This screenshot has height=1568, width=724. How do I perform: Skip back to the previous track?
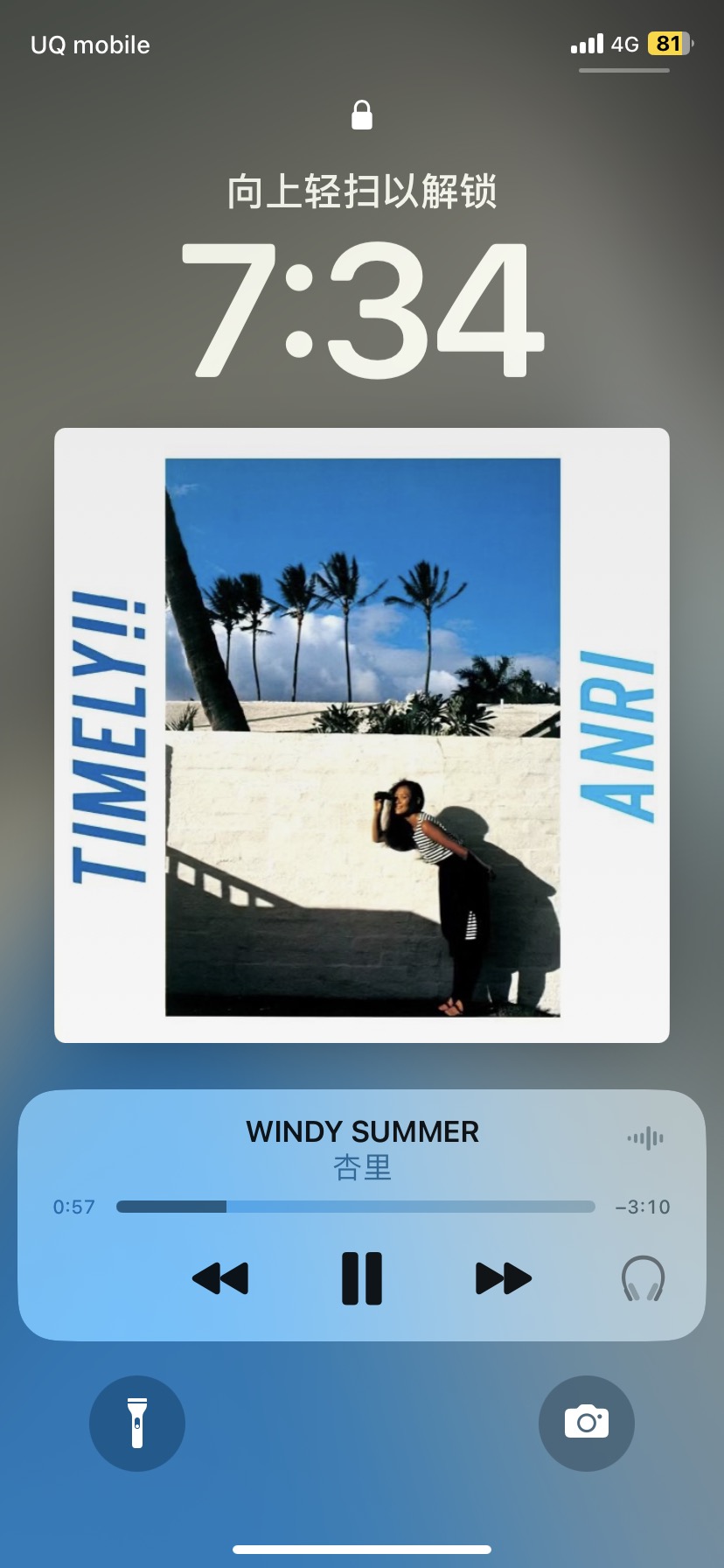pyautogui.click(x=220, y=1278)
